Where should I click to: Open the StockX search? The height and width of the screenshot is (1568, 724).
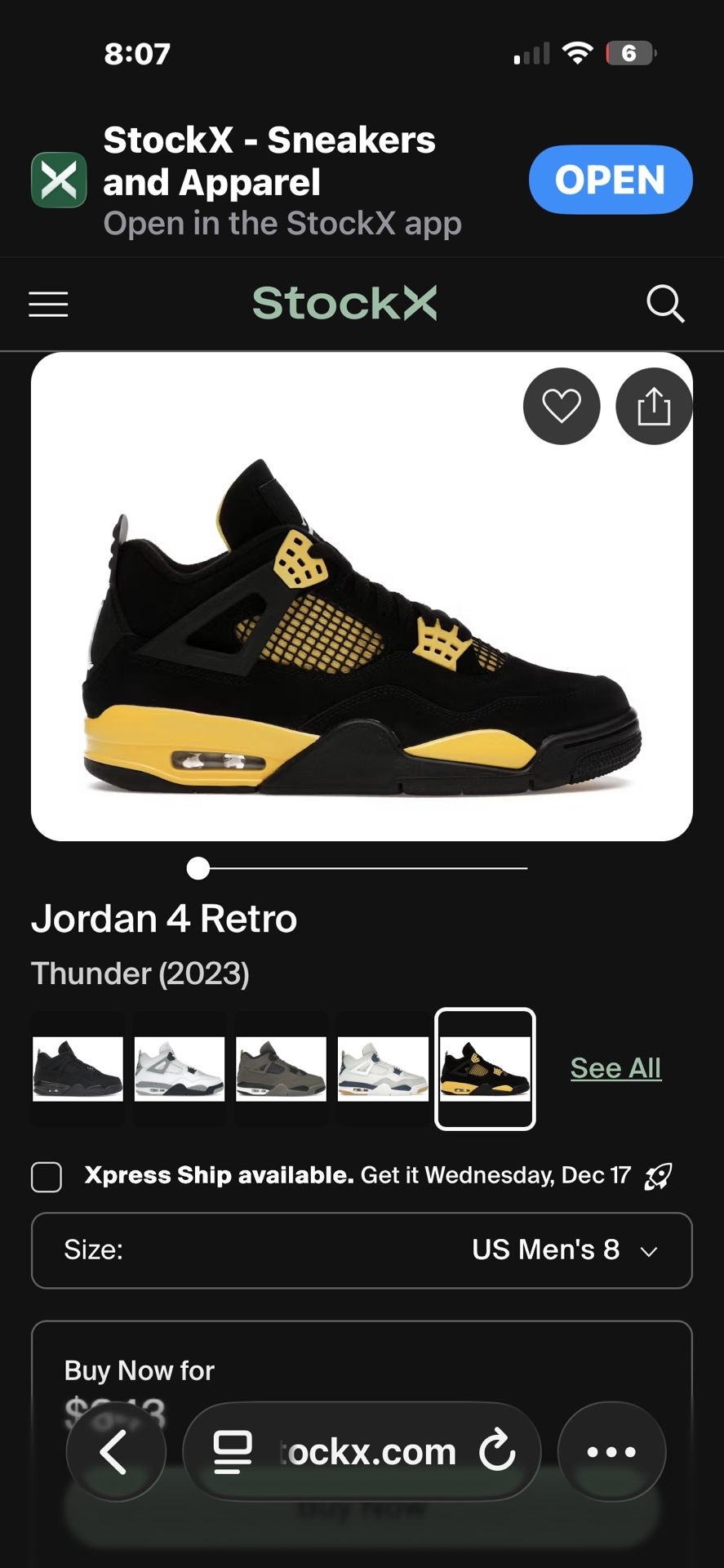664,304
